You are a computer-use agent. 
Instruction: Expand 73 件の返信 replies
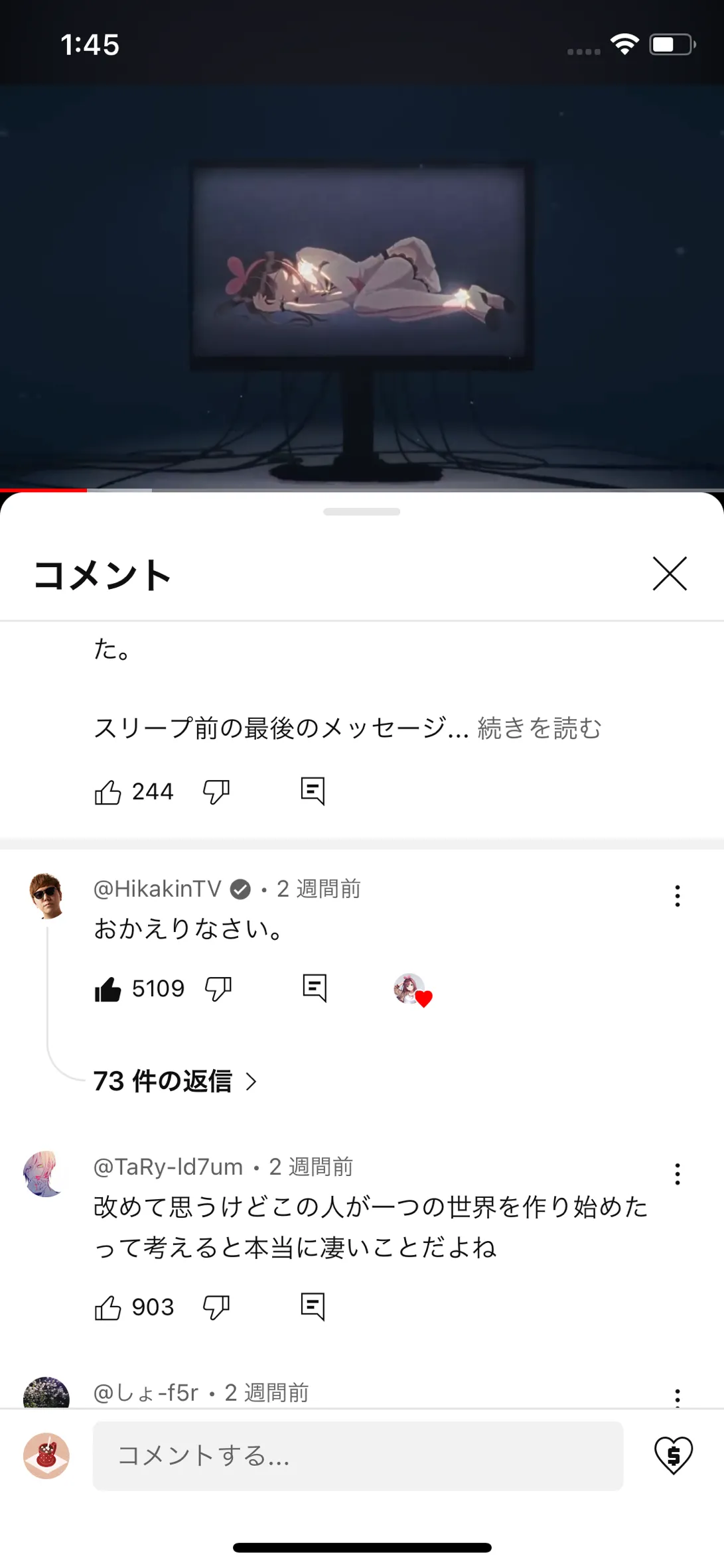pyautogui.click(x=175, y=1081)
